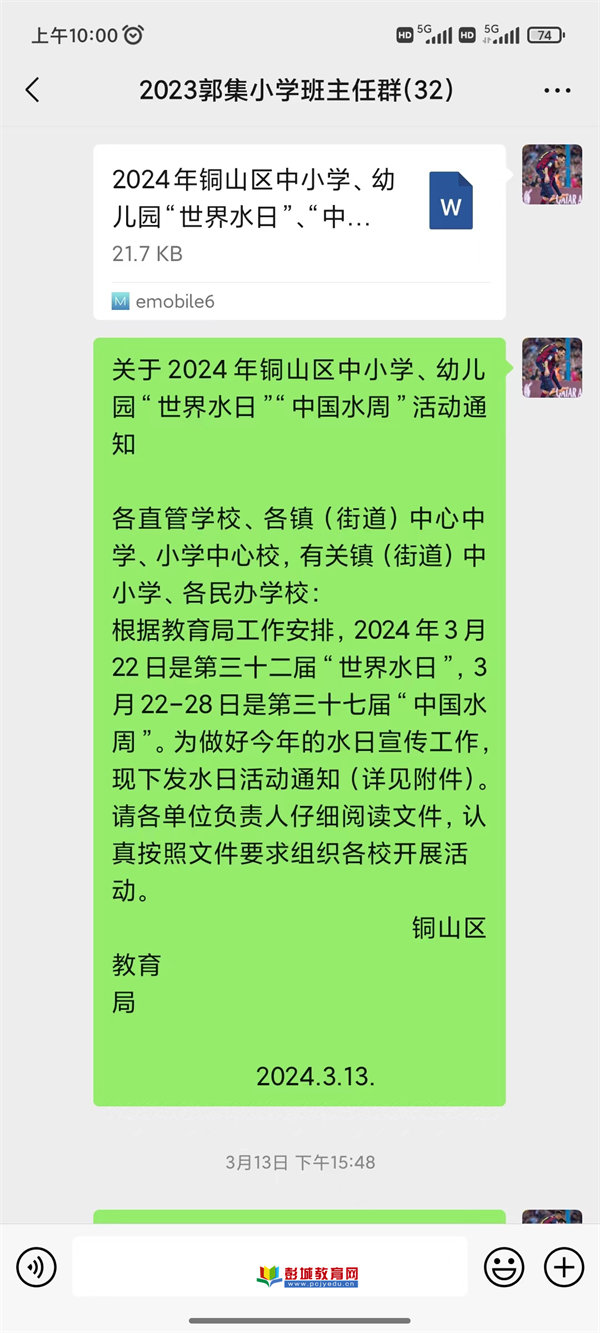Open the plus attachment menu

click(563, 1268)
